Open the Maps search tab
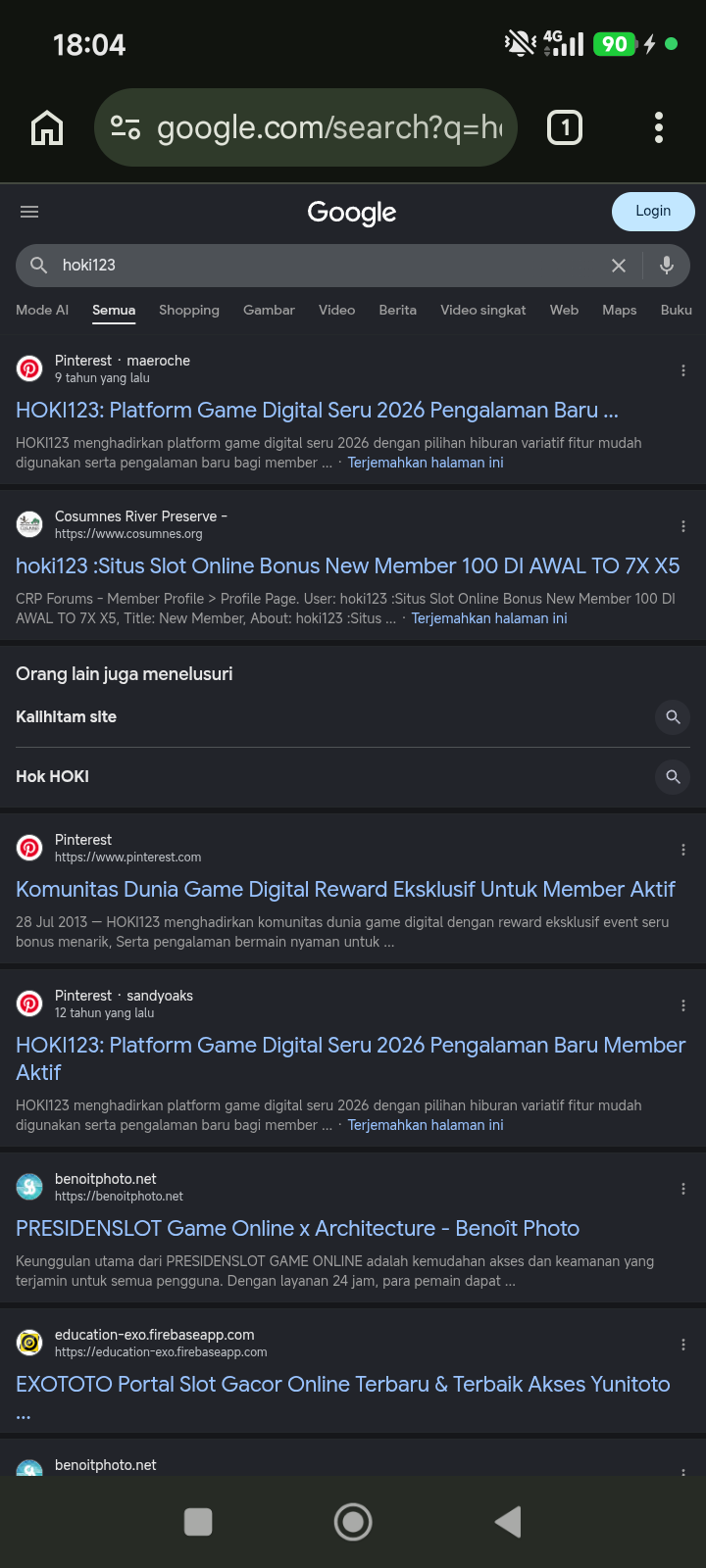The width and height of the screenshot is (706, 1568). (x=619, y=310)
